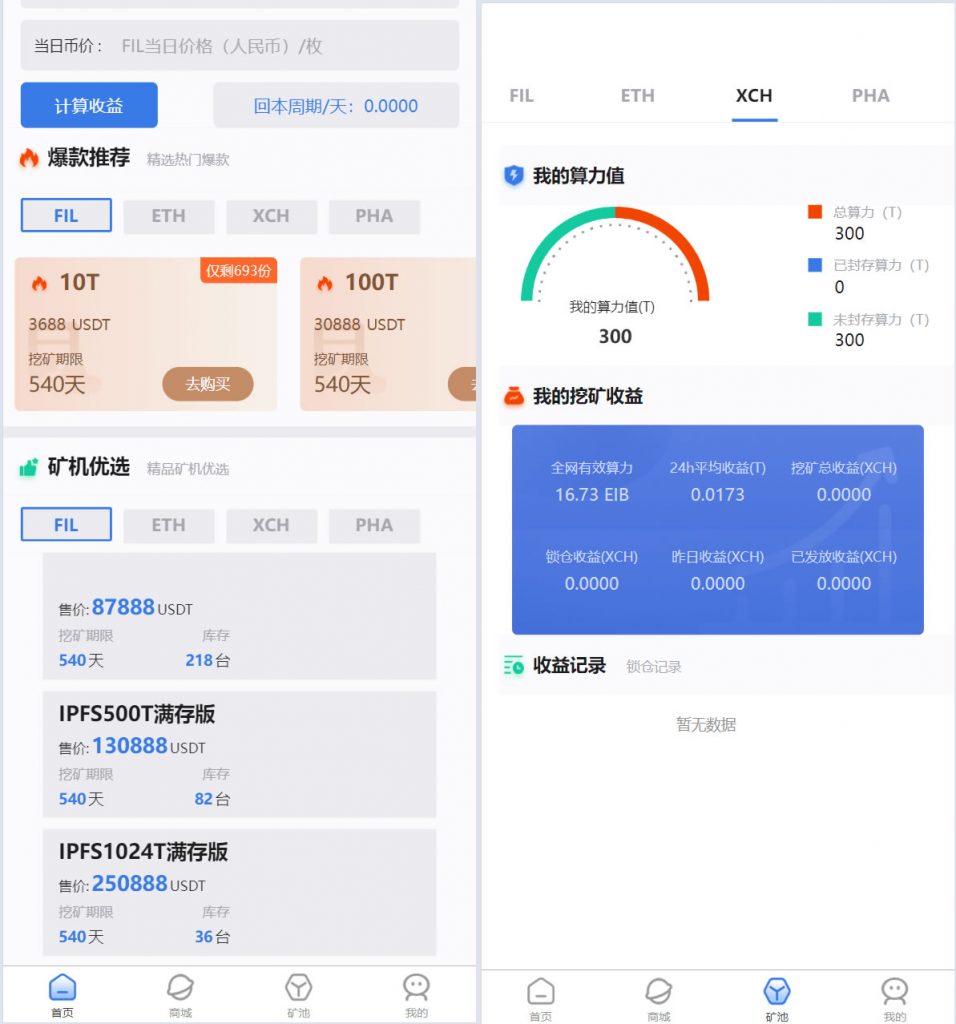Viewport: 956px width, 1024px height.
Task: Select the PHA chip under 爆款推荐
Action: pyautogui.click(x=373, y=216)
